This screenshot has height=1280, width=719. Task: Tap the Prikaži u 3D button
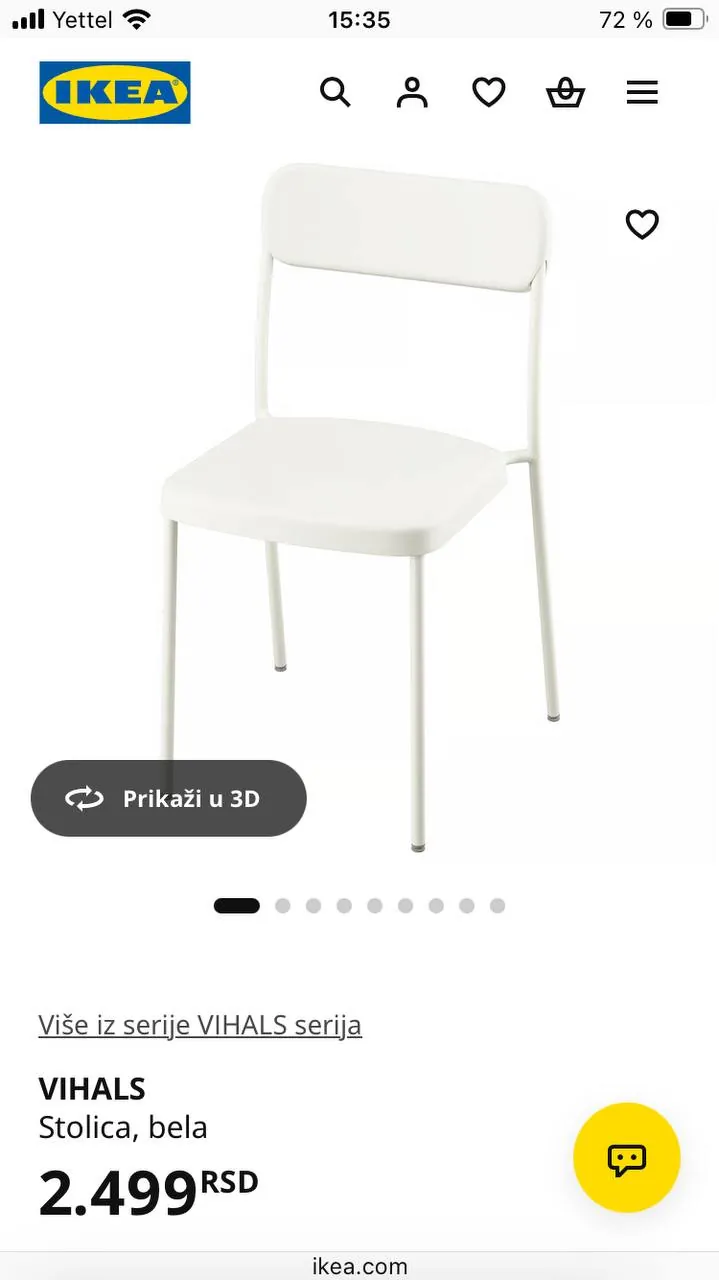tap(168, 798)
